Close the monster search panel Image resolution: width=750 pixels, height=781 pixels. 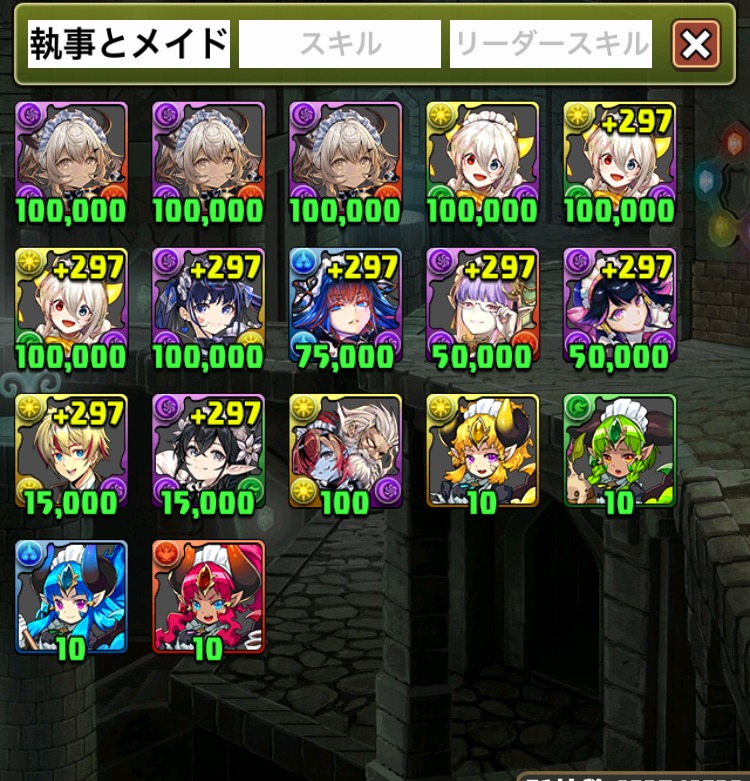click(696, 44)
